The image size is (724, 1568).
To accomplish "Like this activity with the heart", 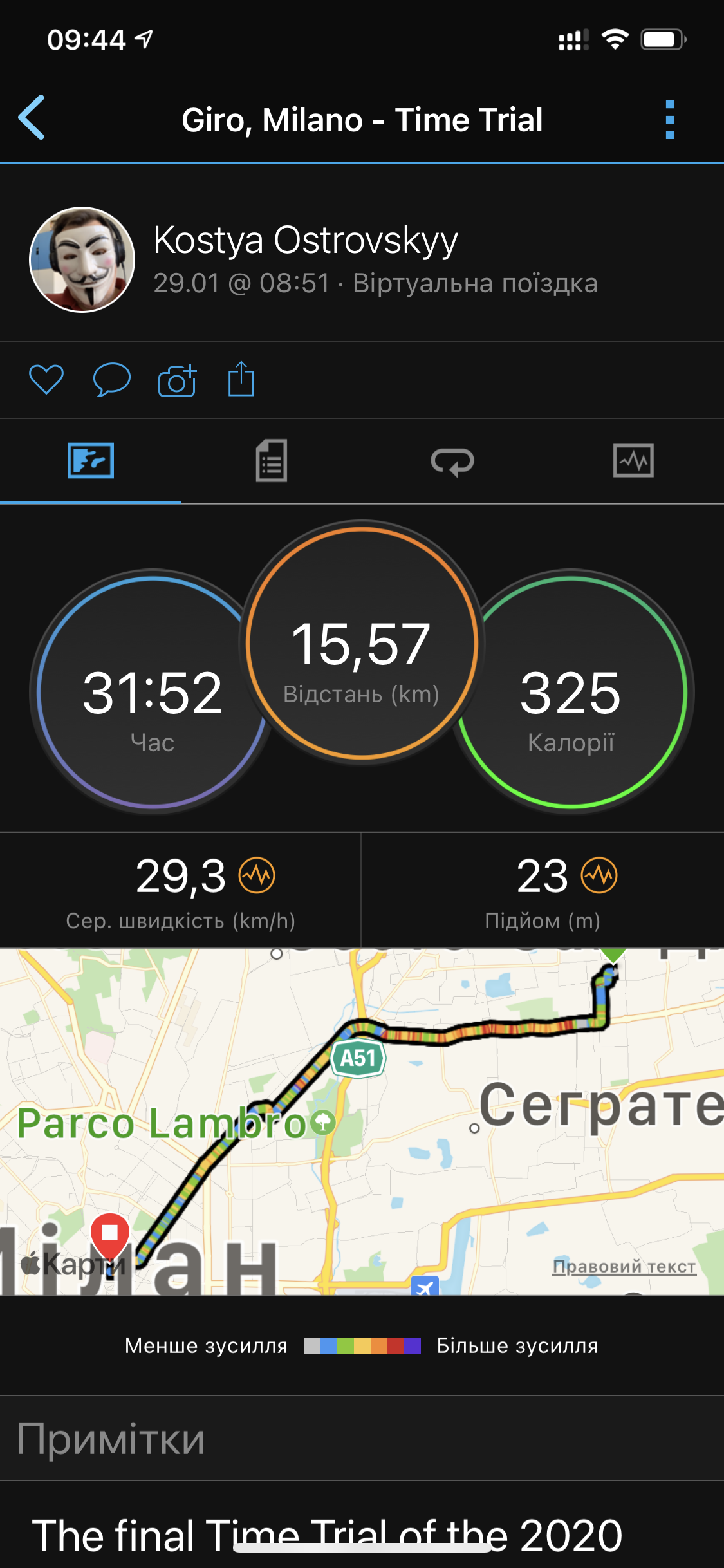I will [46, 380].
